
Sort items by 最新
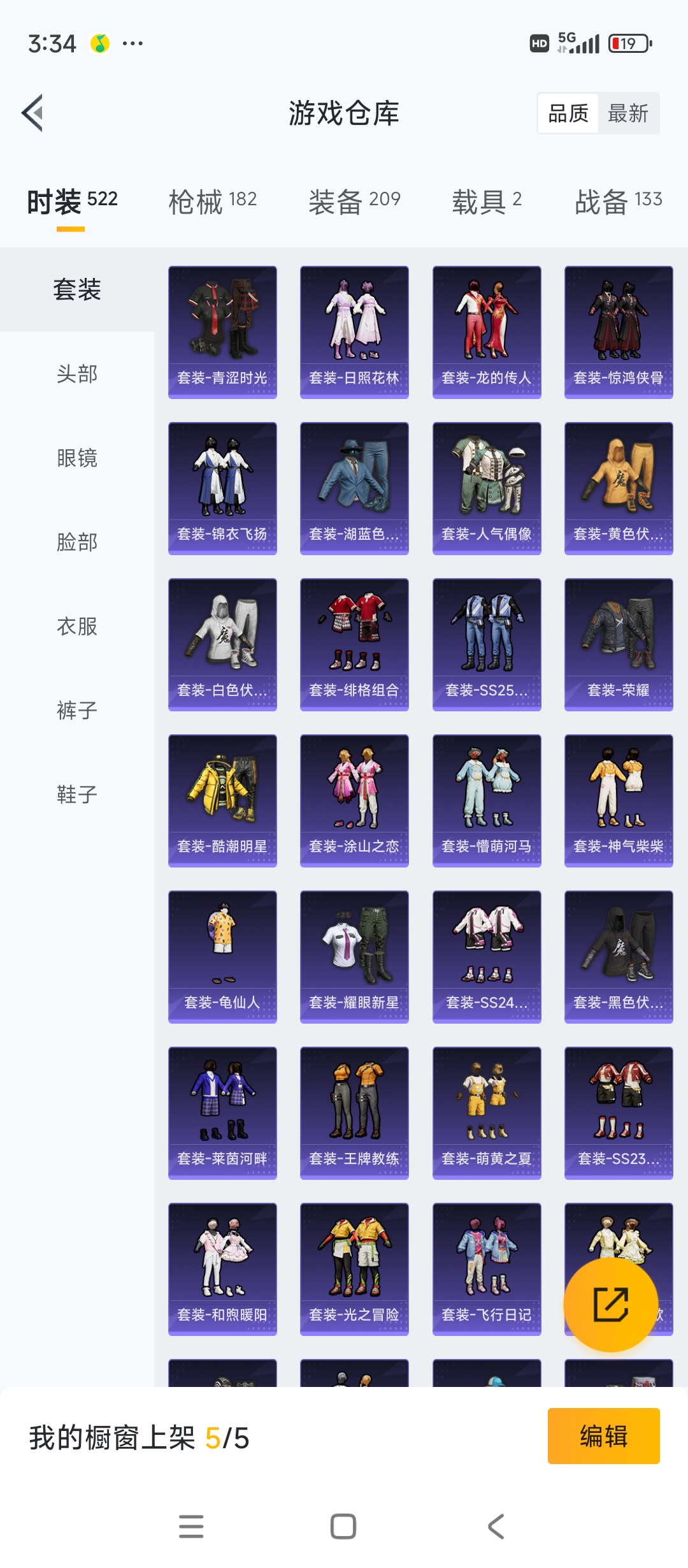[628, 113]
